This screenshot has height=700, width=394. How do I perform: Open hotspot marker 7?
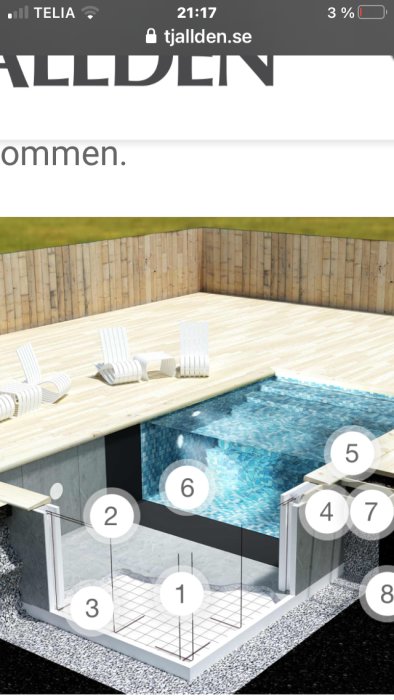click(x=371, y=512)
